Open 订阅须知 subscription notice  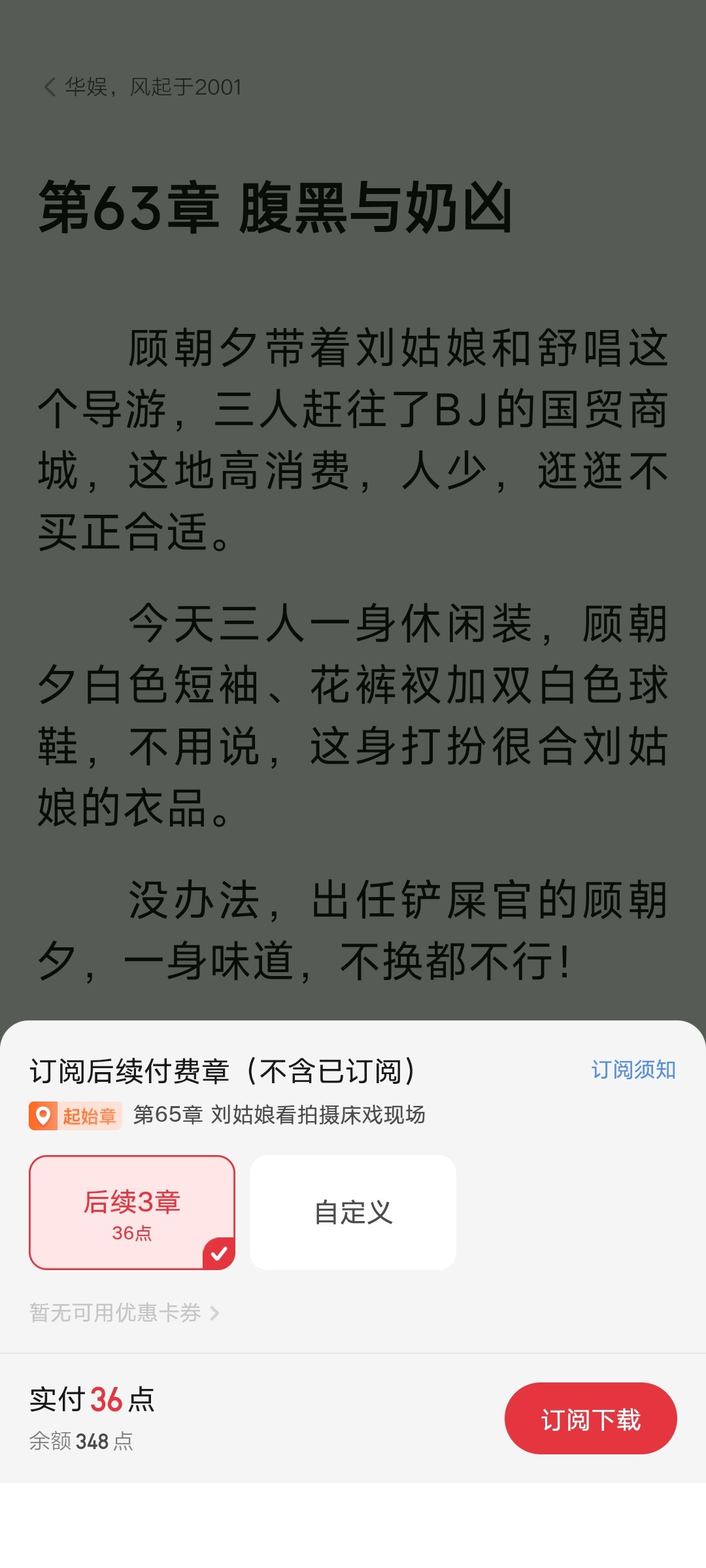[633, 1070]
